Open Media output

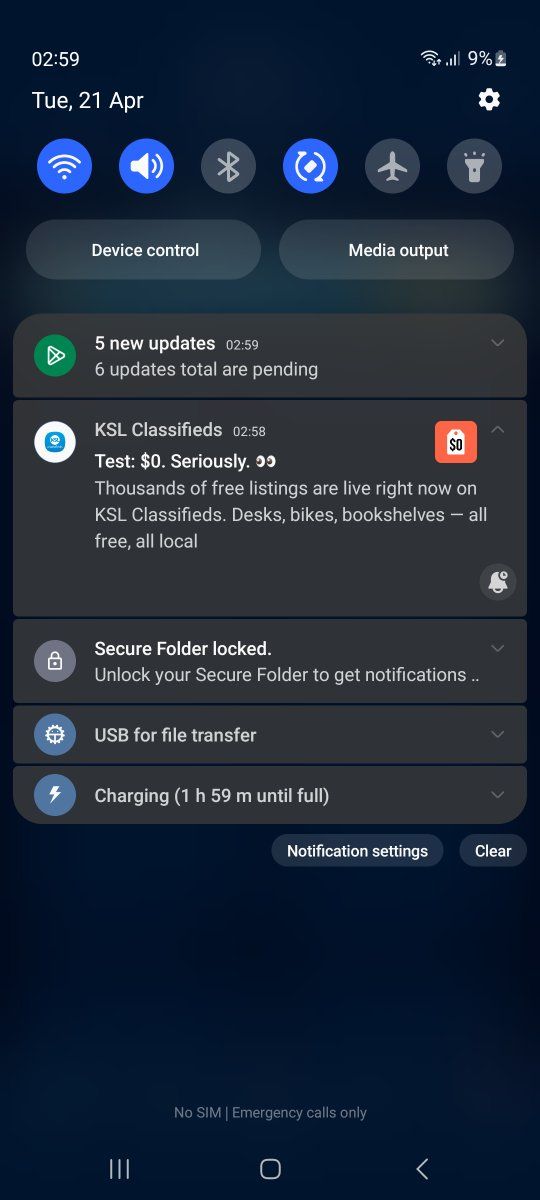click(x=397, y=250)
